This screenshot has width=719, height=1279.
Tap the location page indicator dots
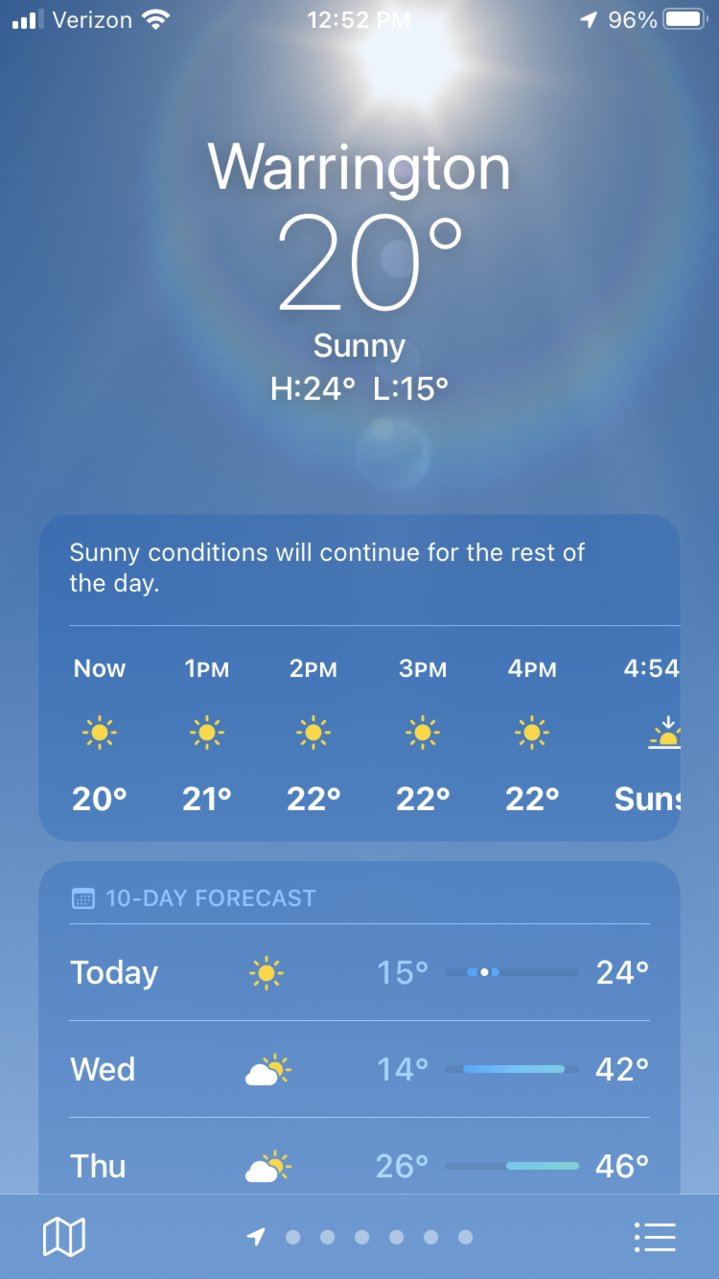(x=360, y=1237)
